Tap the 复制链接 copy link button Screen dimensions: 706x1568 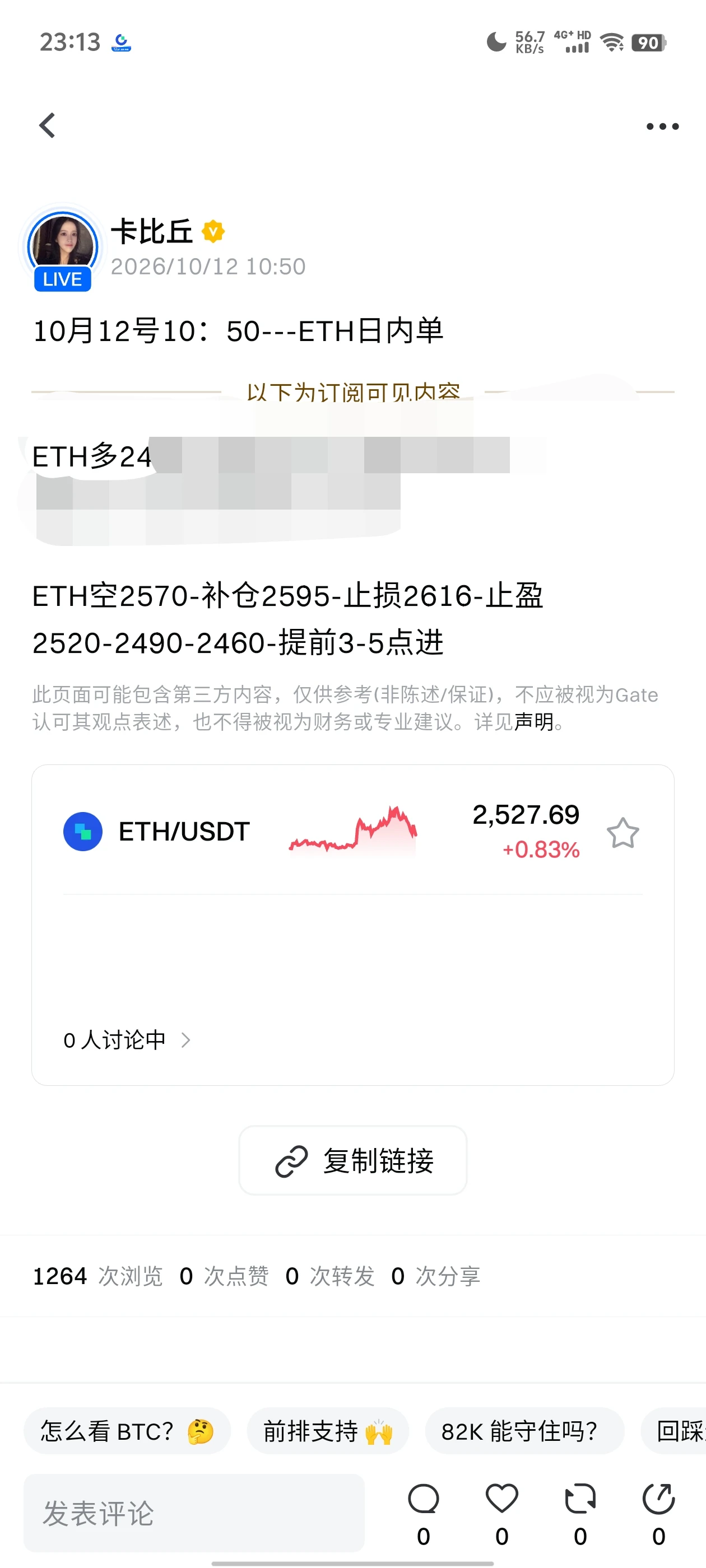tap(352, 1160)
